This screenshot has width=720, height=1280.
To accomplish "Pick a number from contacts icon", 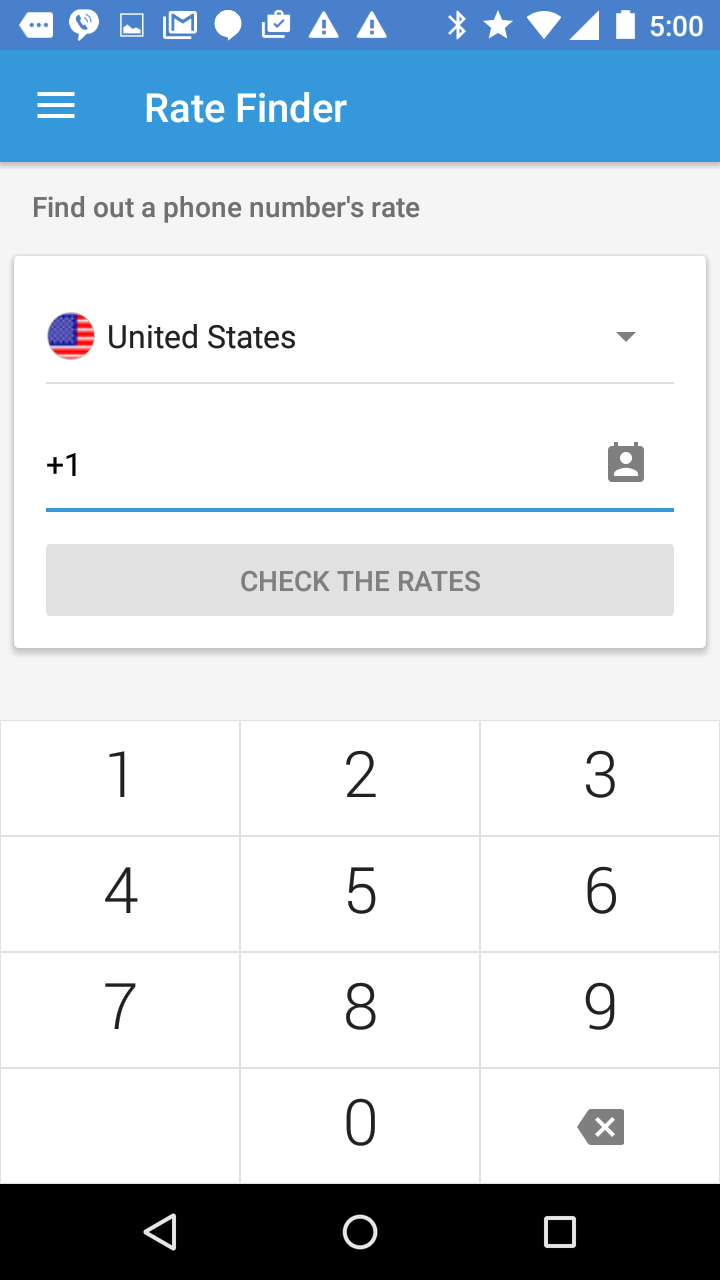I will coord(626,463).
